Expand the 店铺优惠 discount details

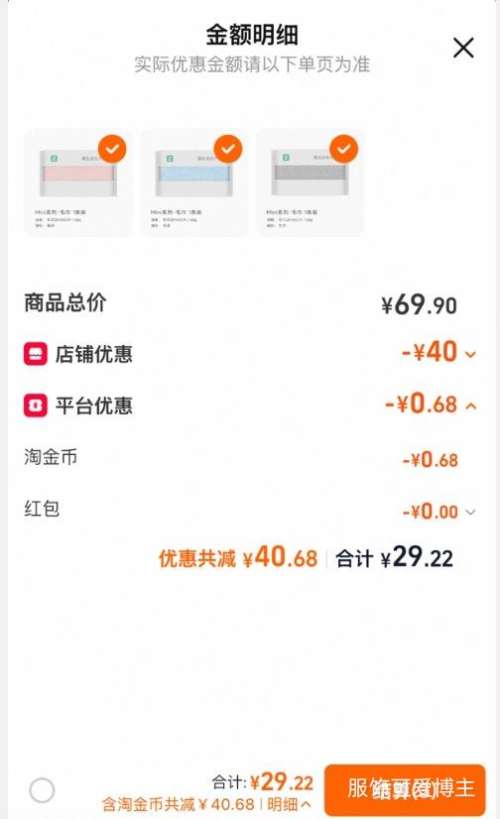pyautogui.click(x=470, y=355)
